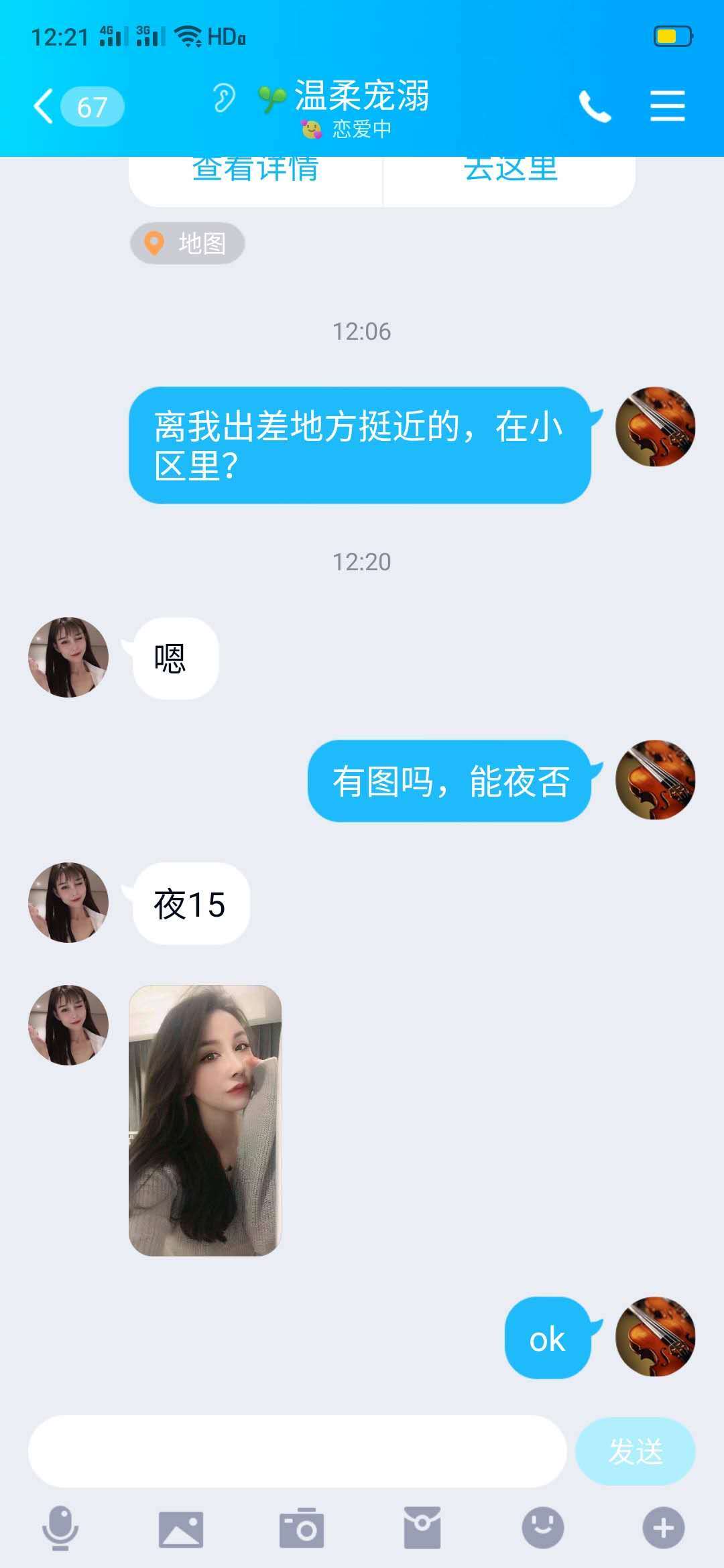Image resolution: width=724 pixels, height=1568 pixels.
Task: Open the 地图 chip
Action: click(187, 243)
